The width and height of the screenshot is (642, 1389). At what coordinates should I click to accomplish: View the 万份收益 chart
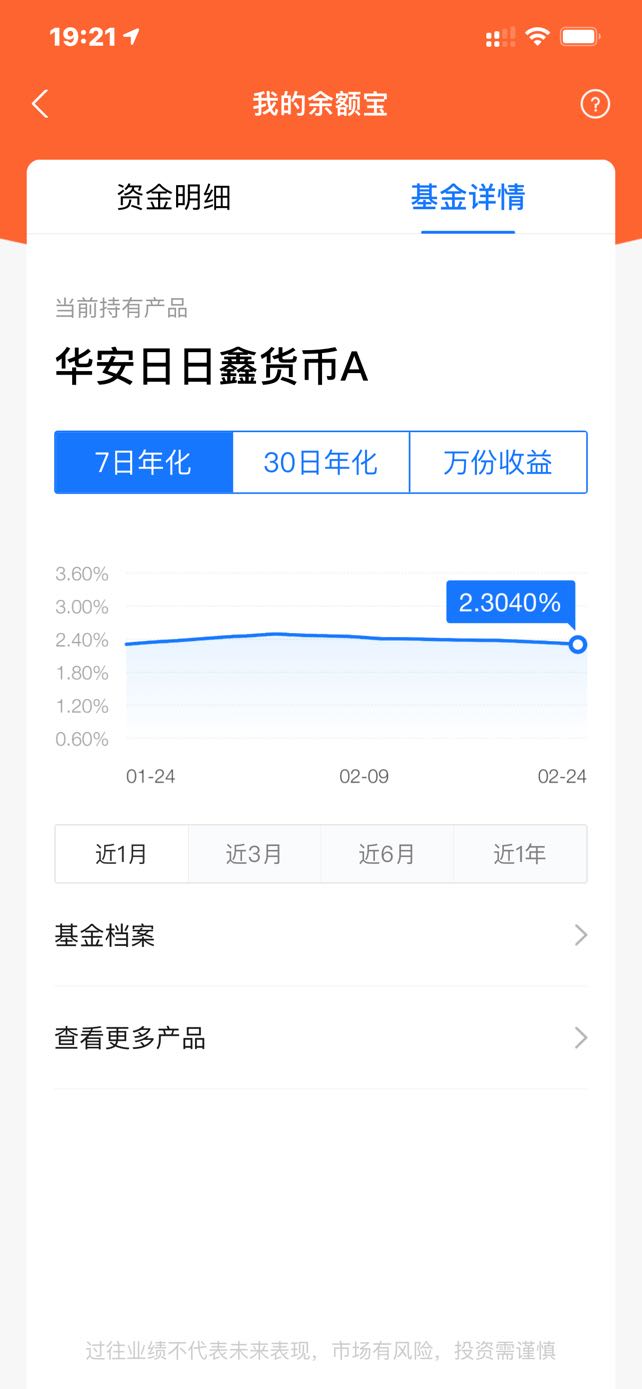[498, 462]
